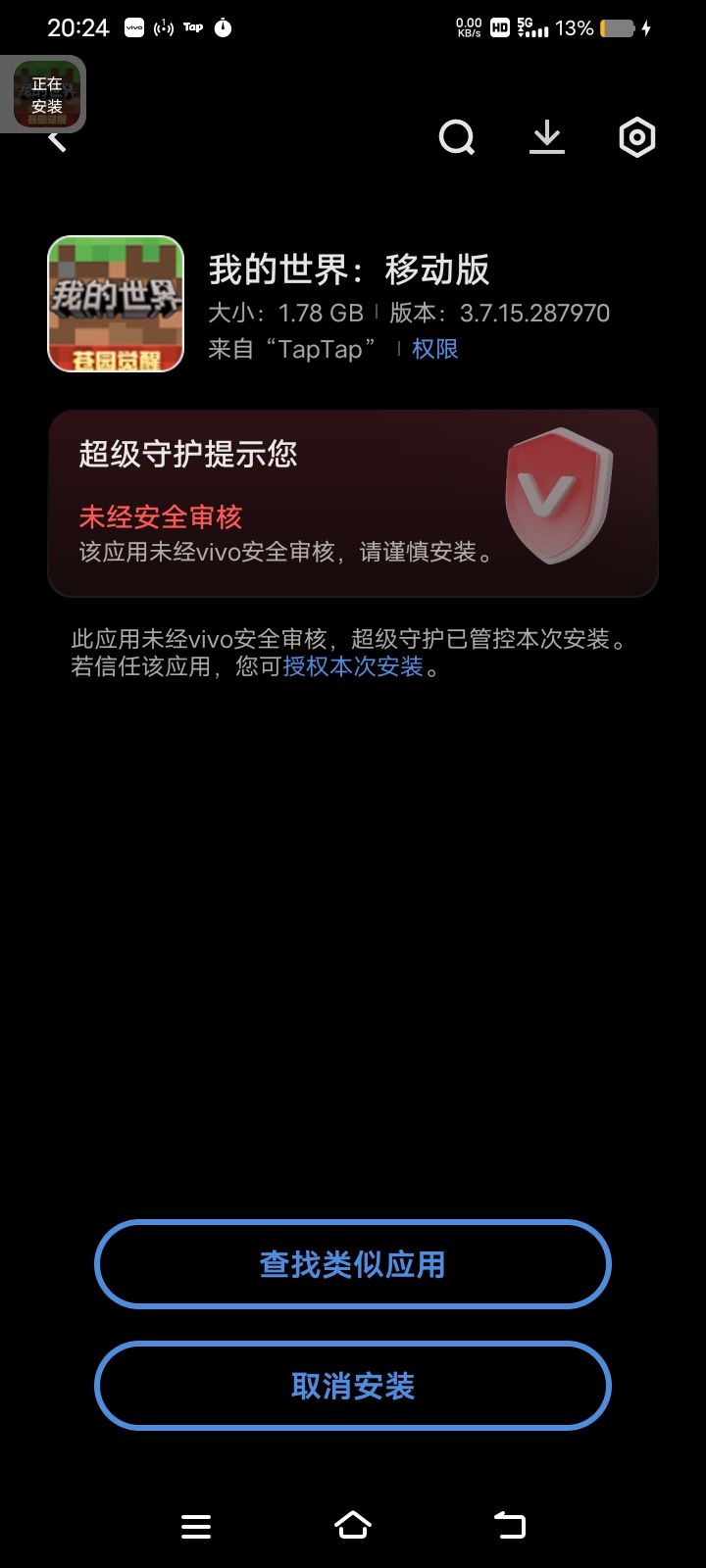The height and width of the screenshot is (1568, 706).
Task: Open the download manager icon
Action: 546,137
